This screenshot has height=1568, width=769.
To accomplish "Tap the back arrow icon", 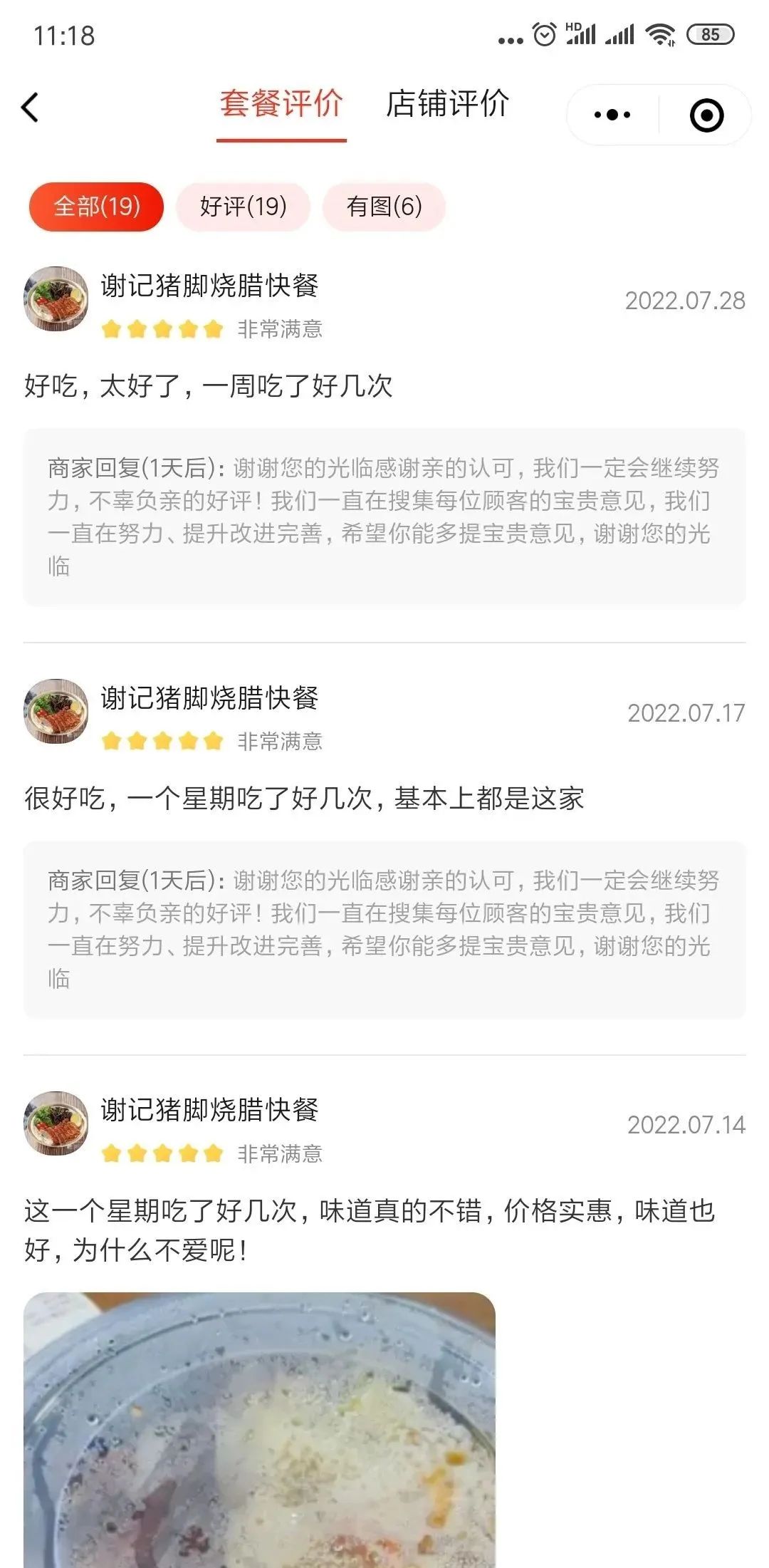I will 28,107.
